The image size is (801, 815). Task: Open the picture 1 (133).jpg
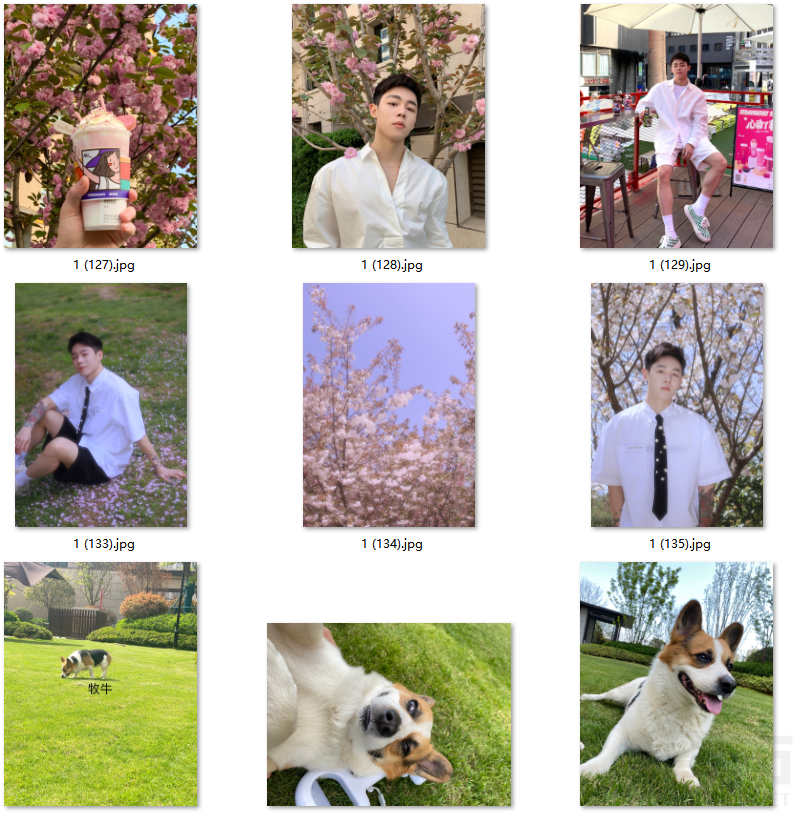pyautogui.click(x=100, y=405)
